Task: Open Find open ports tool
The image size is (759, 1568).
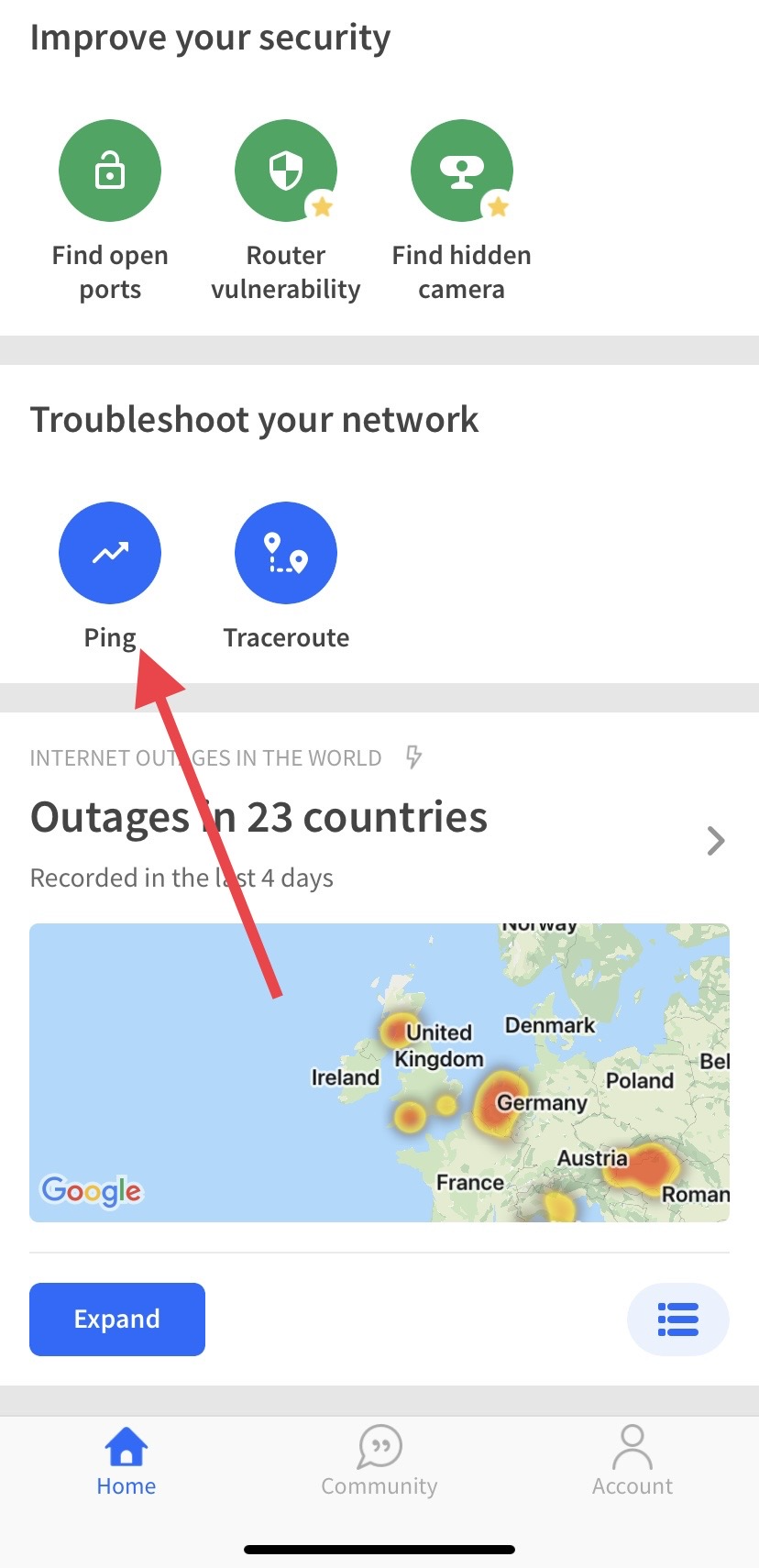Action: click(110, 171)
